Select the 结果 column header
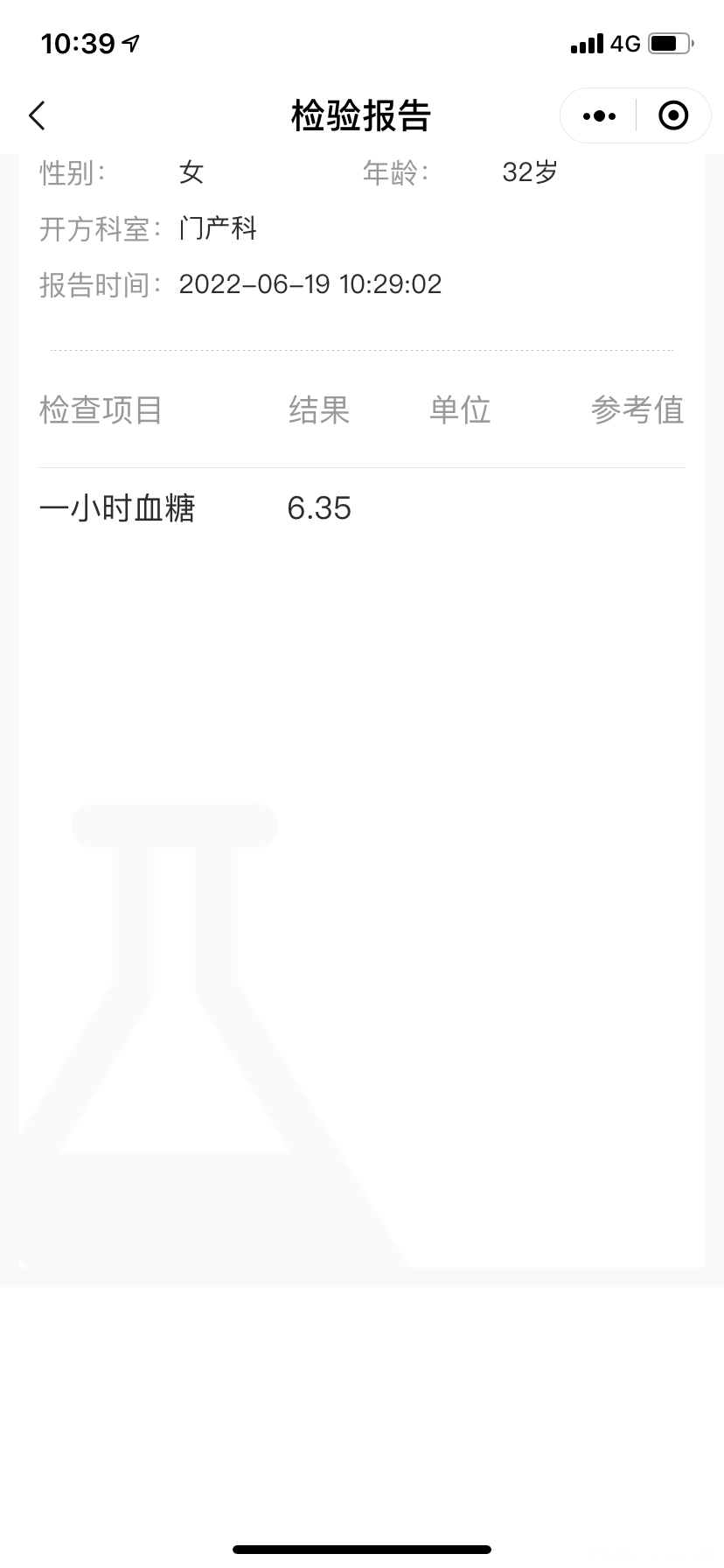The width and height of the screenshot is (724, 1568). click(318, 411)
